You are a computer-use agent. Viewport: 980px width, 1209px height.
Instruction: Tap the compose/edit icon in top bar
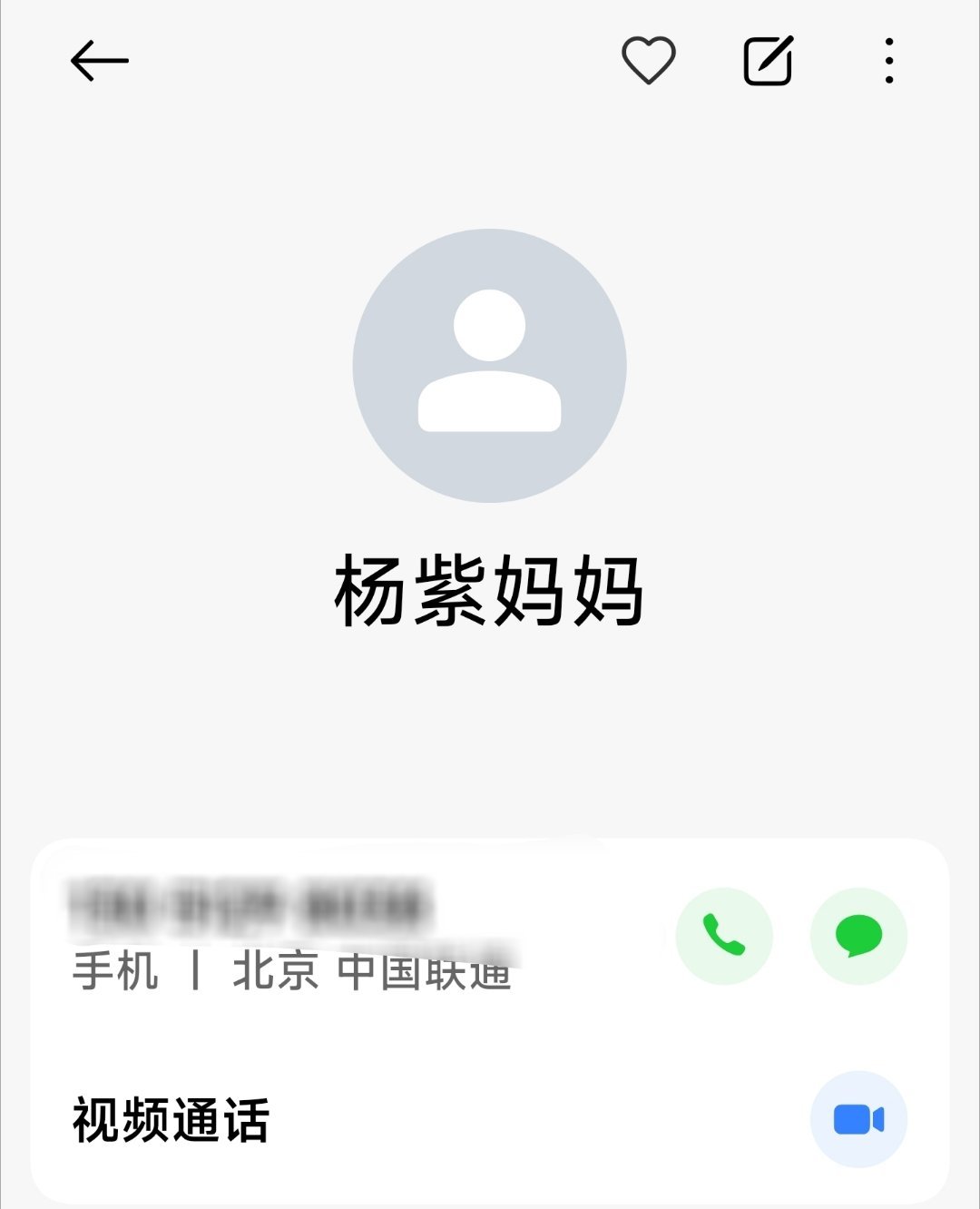pos(767,60)
